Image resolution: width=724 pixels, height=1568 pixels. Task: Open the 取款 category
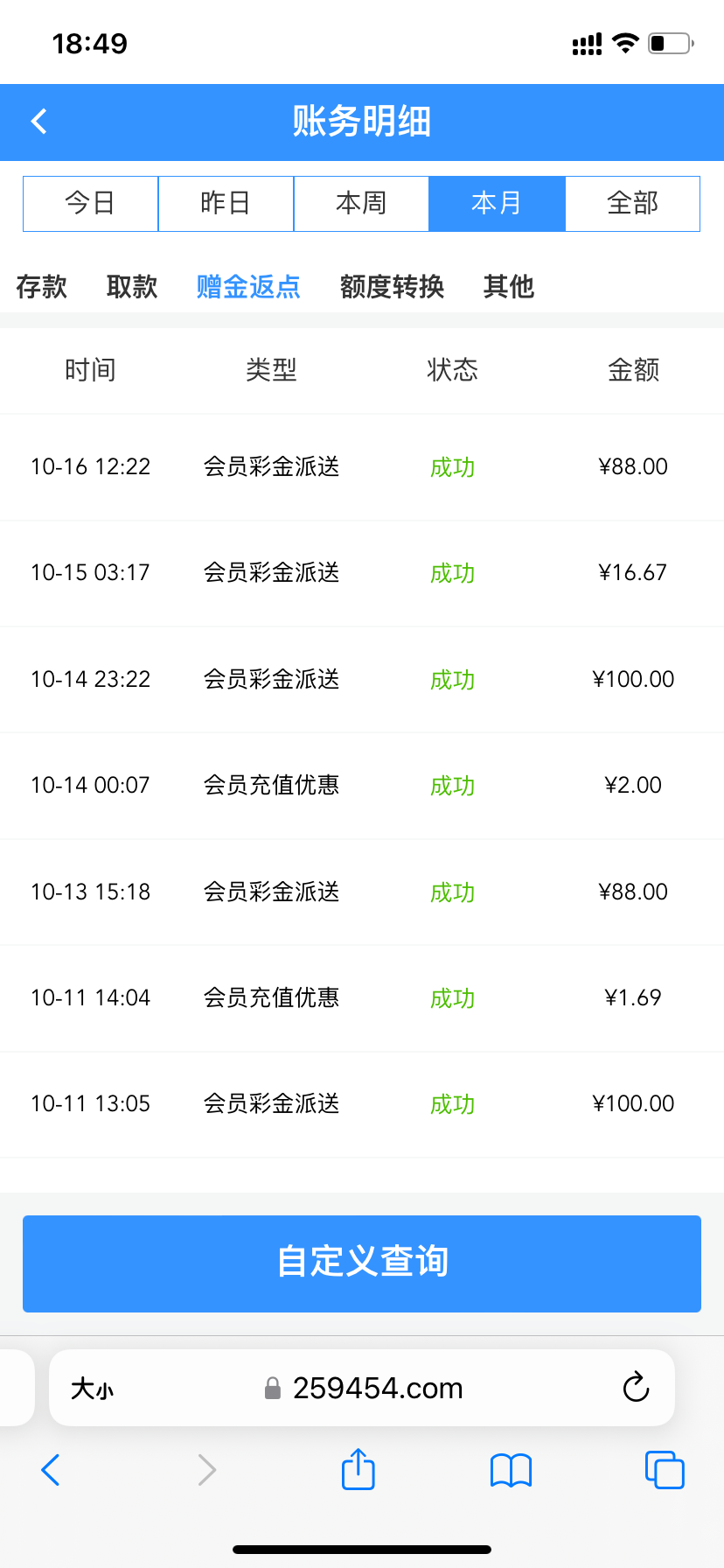tap(132, 286)
